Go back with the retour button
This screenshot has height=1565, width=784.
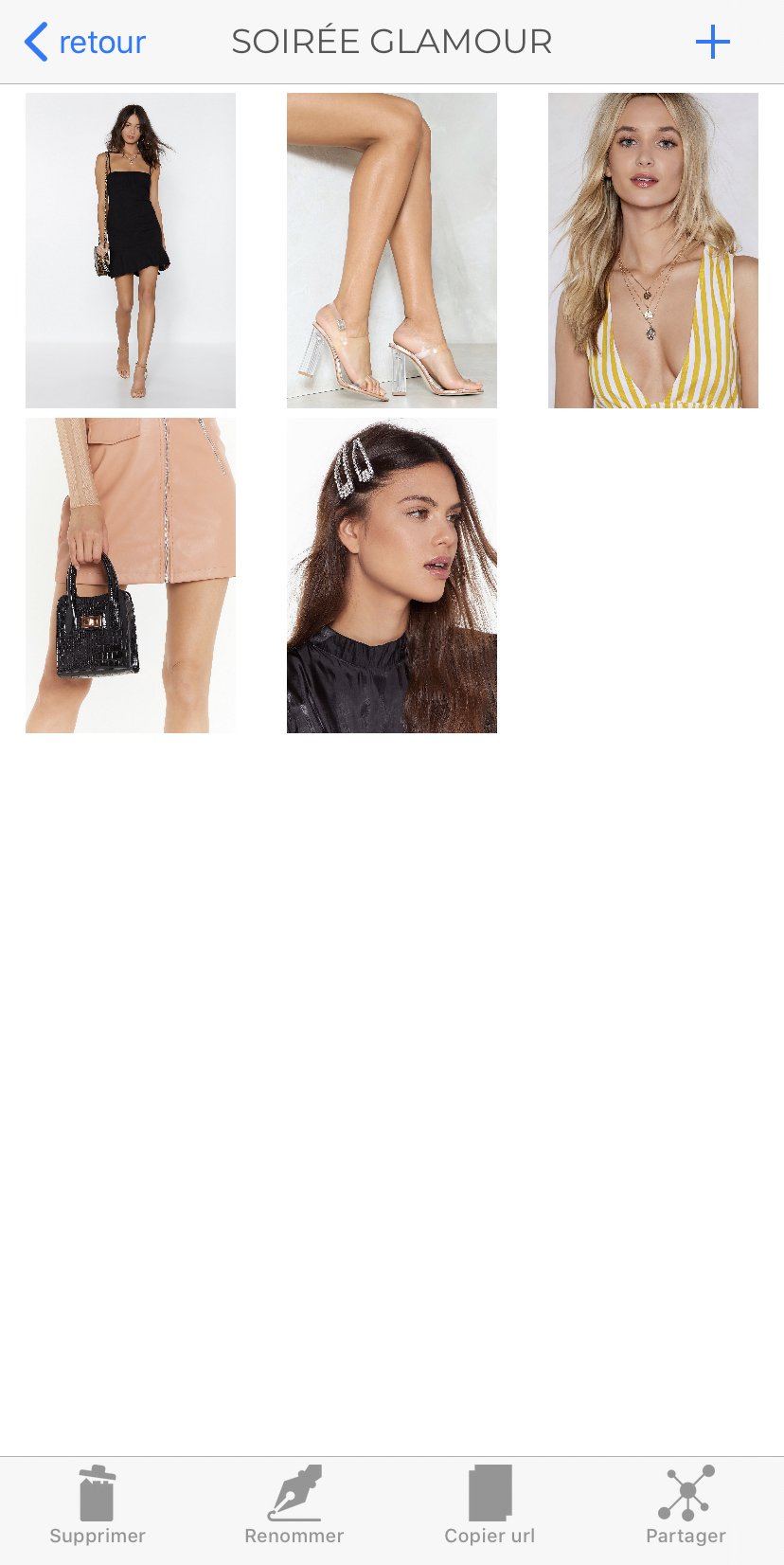[x=84, y=42]
